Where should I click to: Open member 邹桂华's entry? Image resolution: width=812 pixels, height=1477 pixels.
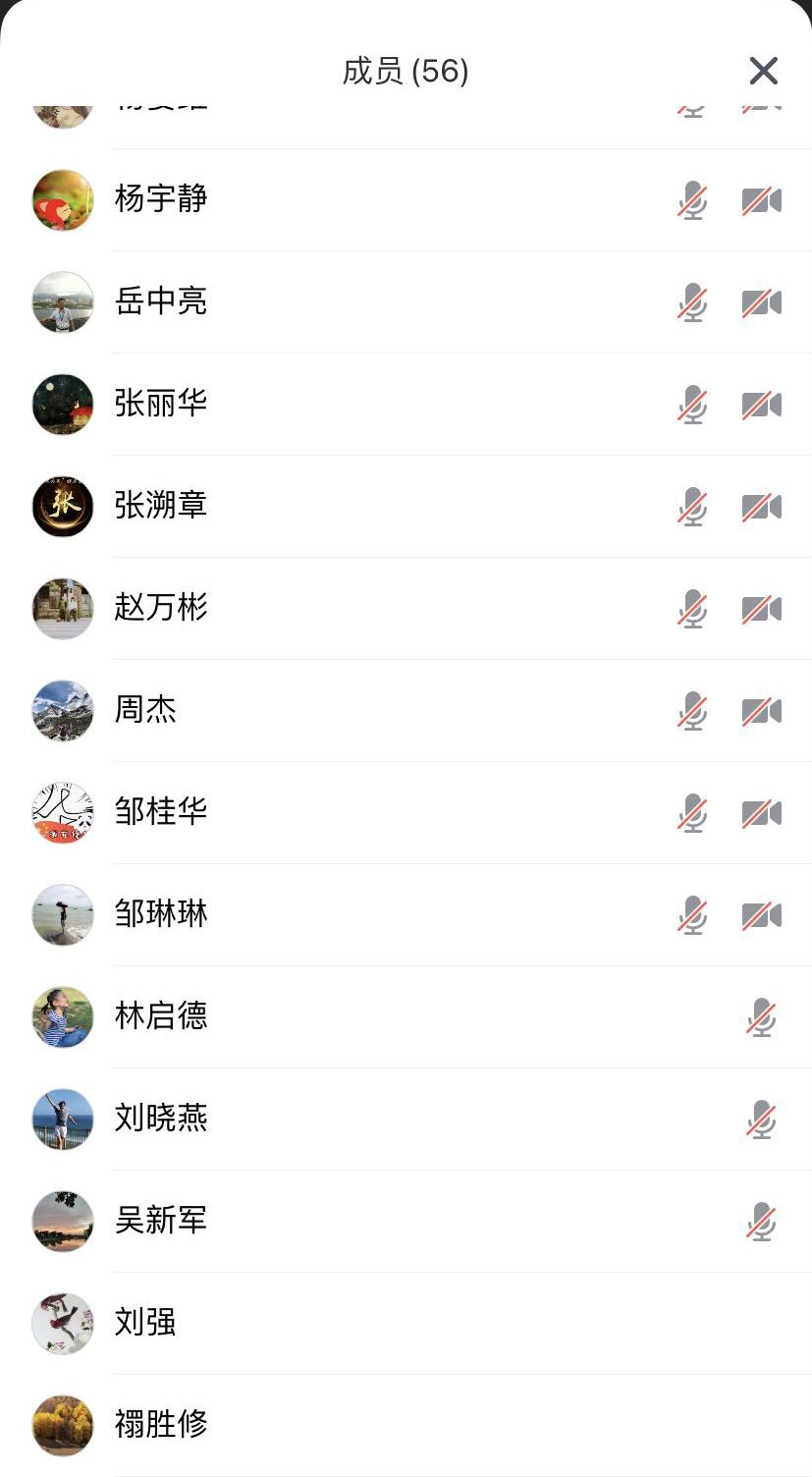coord(161,812)
